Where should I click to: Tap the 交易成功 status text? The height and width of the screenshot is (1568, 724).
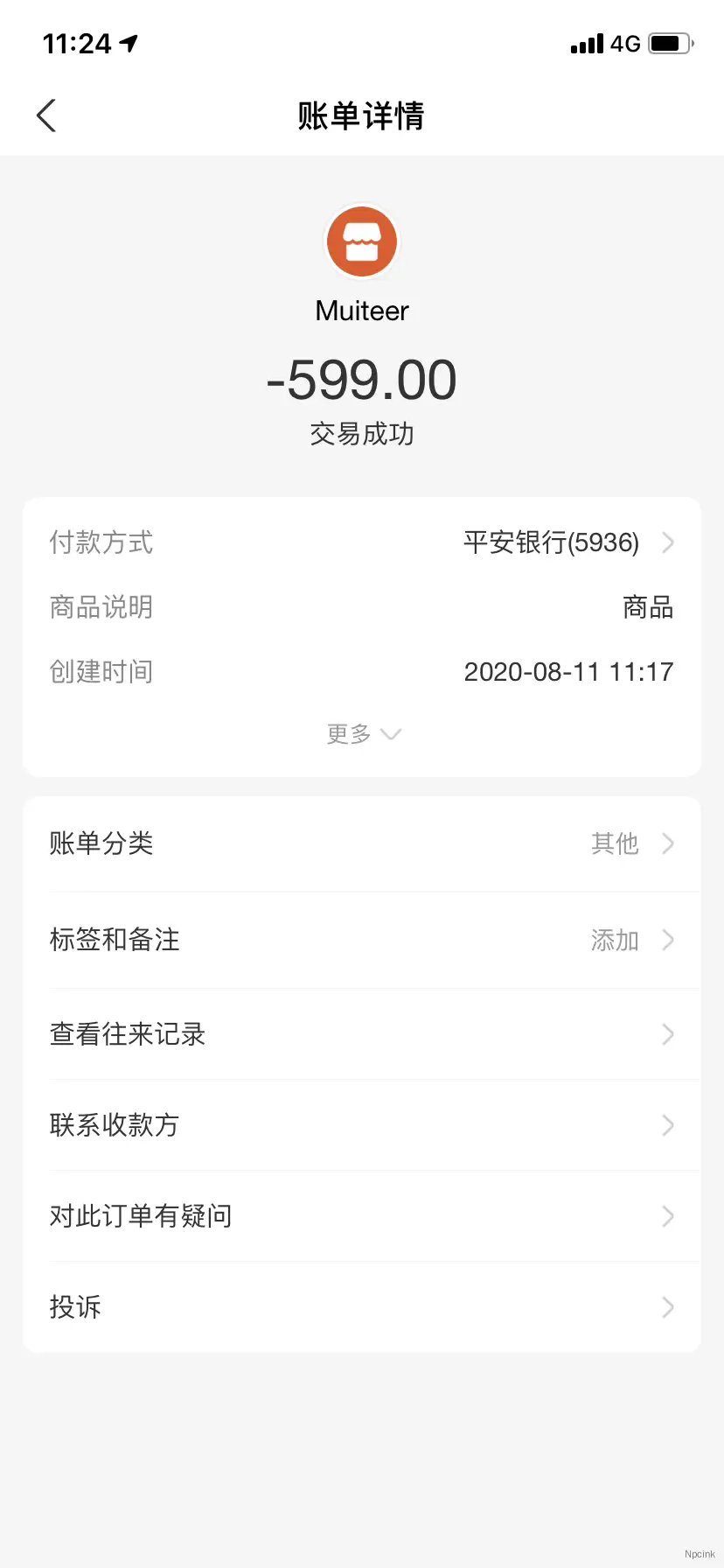362,433
